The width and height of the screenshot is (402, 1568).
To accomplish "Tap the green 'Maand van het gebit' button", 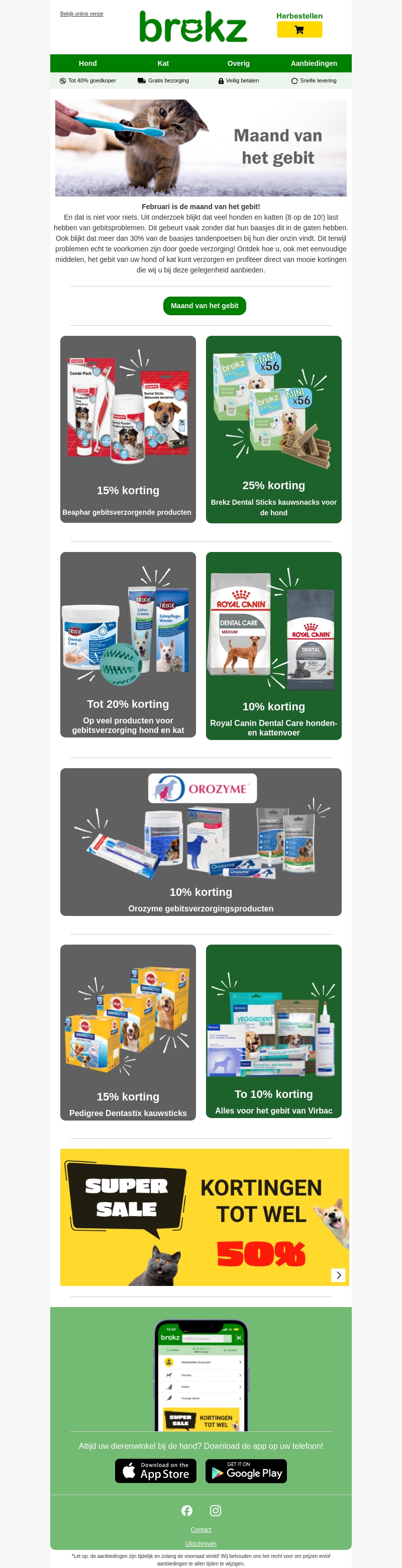I will (205, 306).
